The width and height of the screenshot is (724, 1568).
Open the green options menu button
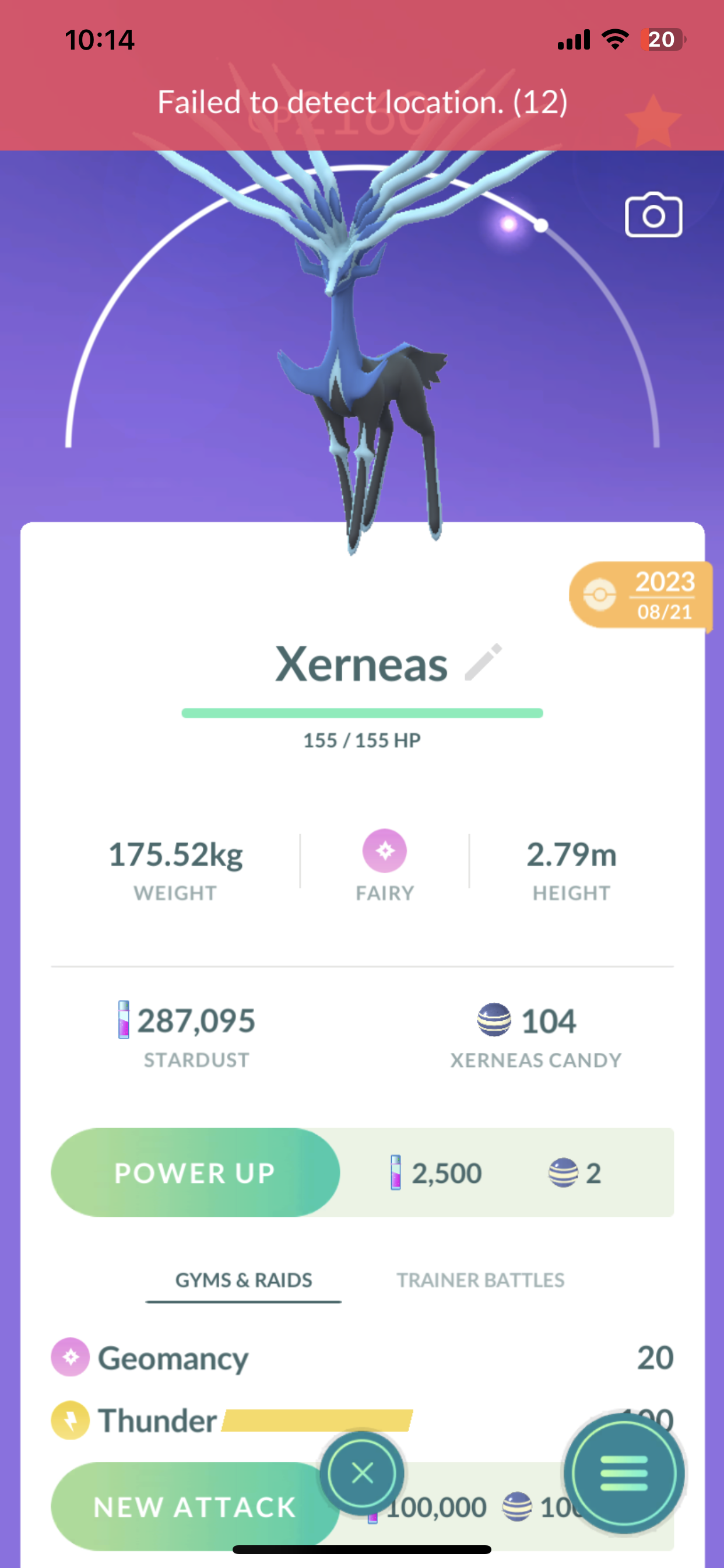pyautogui.click(x=624, y=1473)
